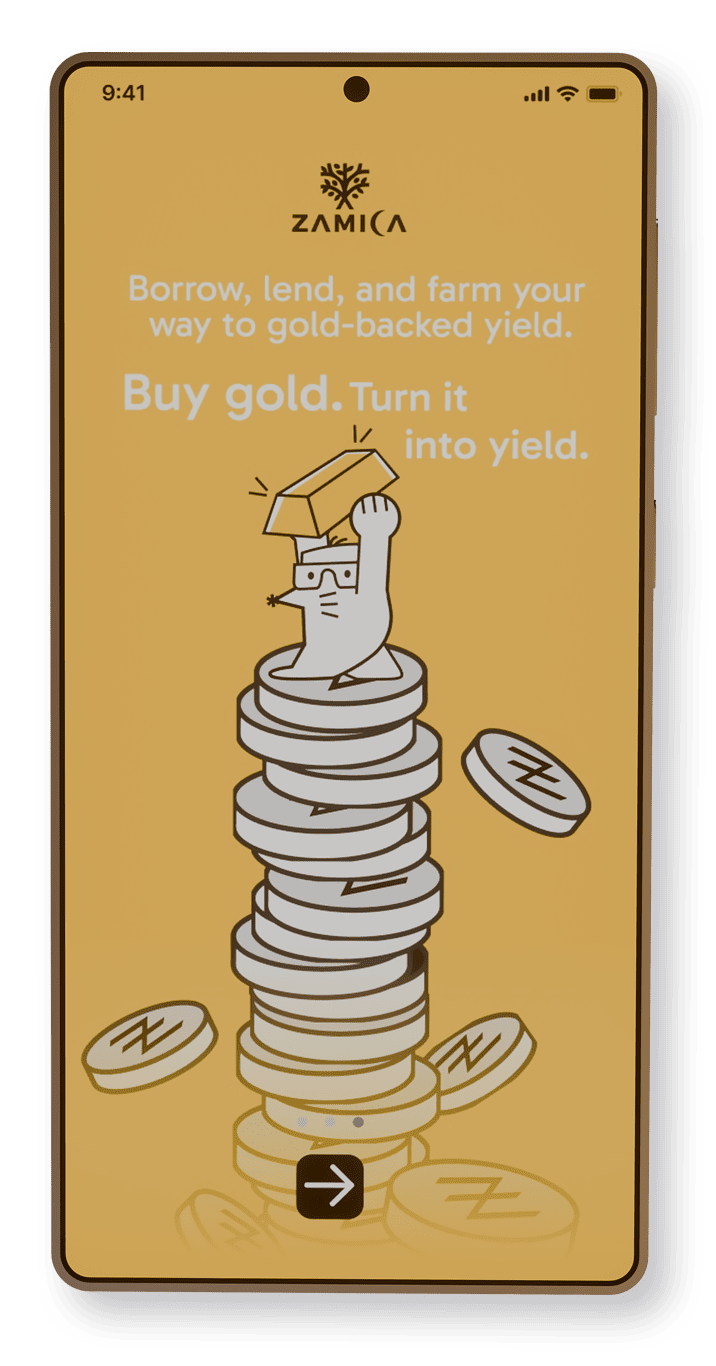The height and width of the screenshot is (1366, 716).
Task: Tap the next arrow button
Action: point(330,1186)
